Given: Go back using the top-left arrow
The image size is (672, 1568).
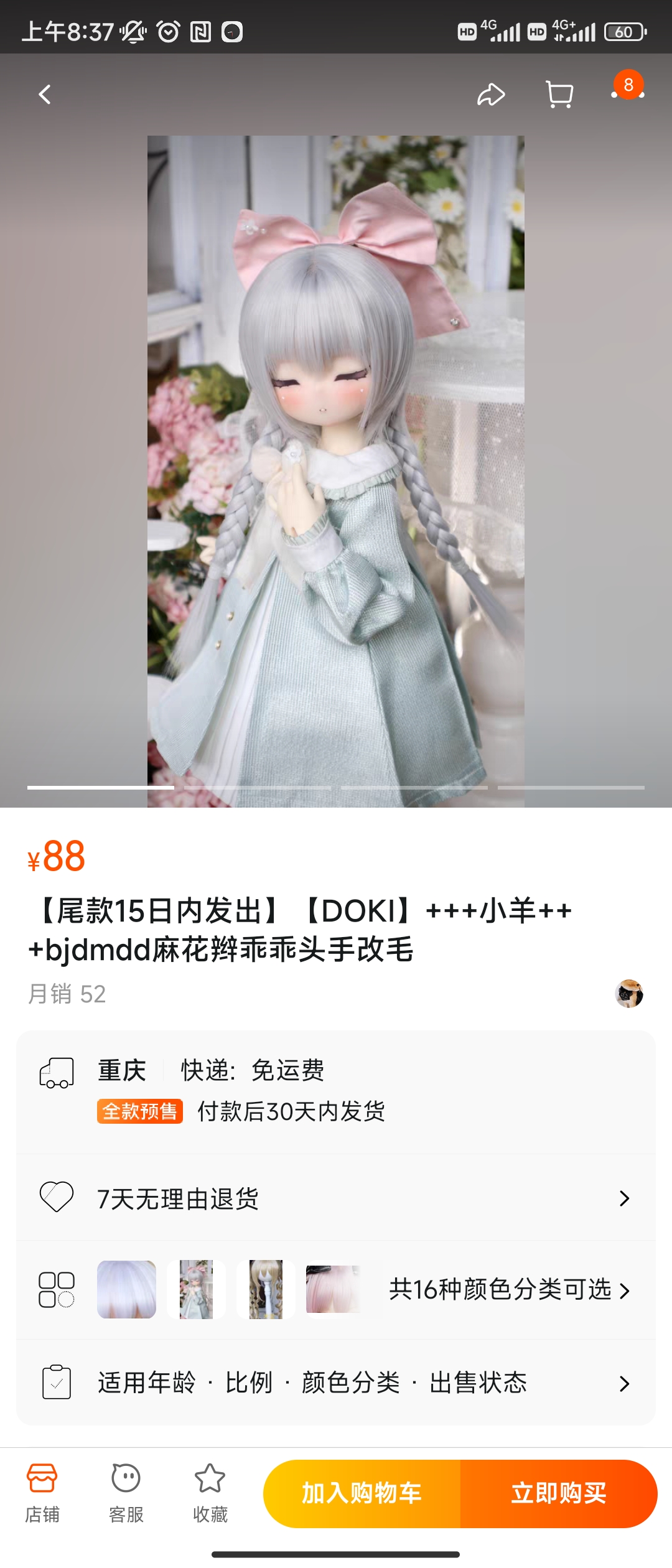Looking at the screenshot, I should 45,95.
